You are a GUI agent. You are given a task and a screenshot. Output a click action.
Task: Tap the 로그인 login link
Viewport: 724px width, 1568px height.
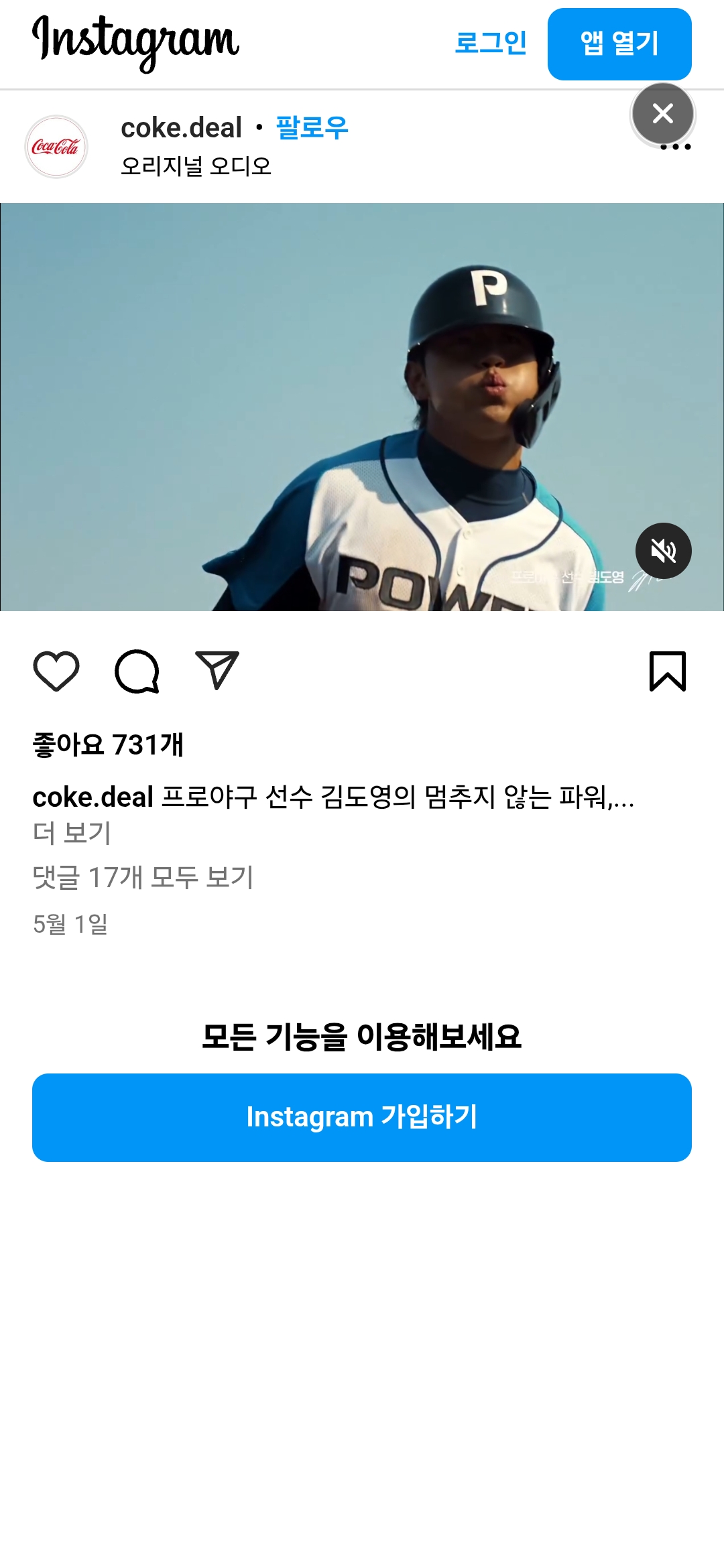[490, 43]
